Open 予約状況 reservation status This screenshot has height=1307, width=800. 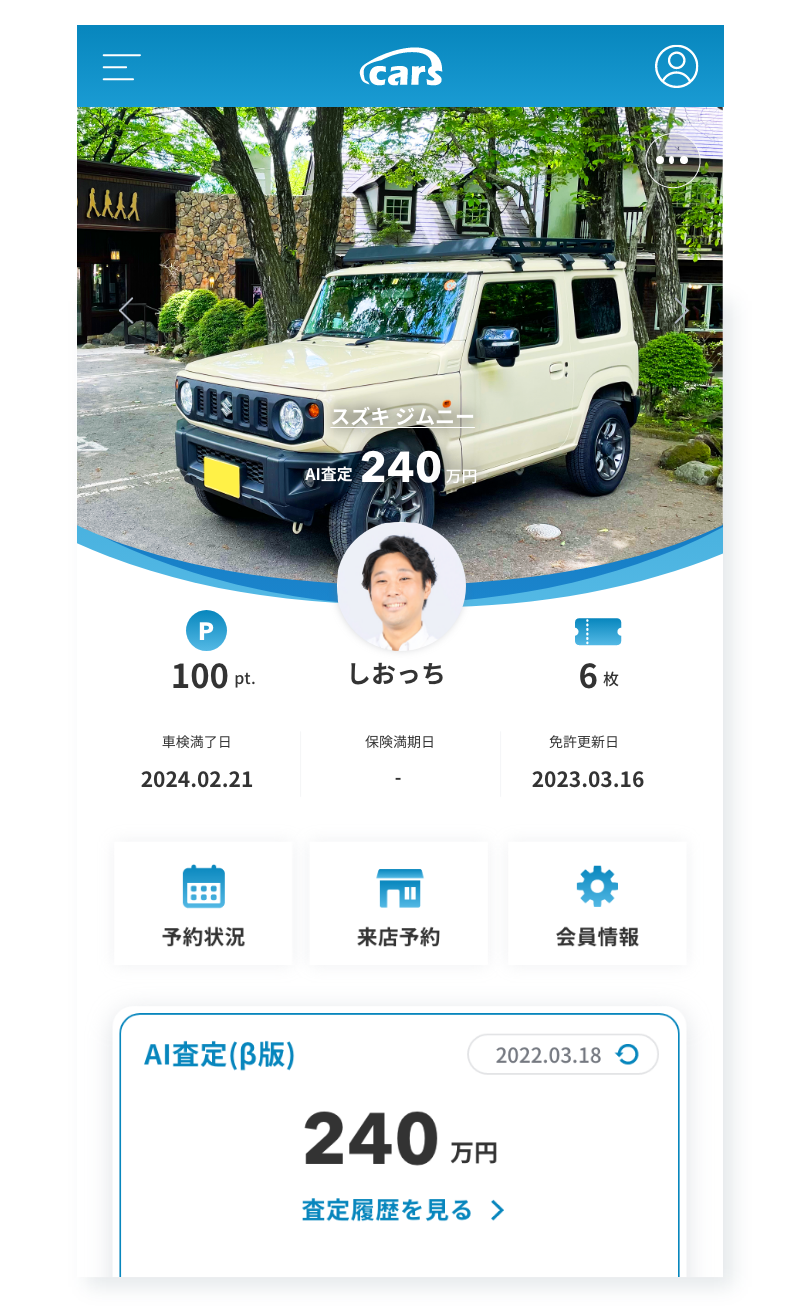[x=204, y=903]
